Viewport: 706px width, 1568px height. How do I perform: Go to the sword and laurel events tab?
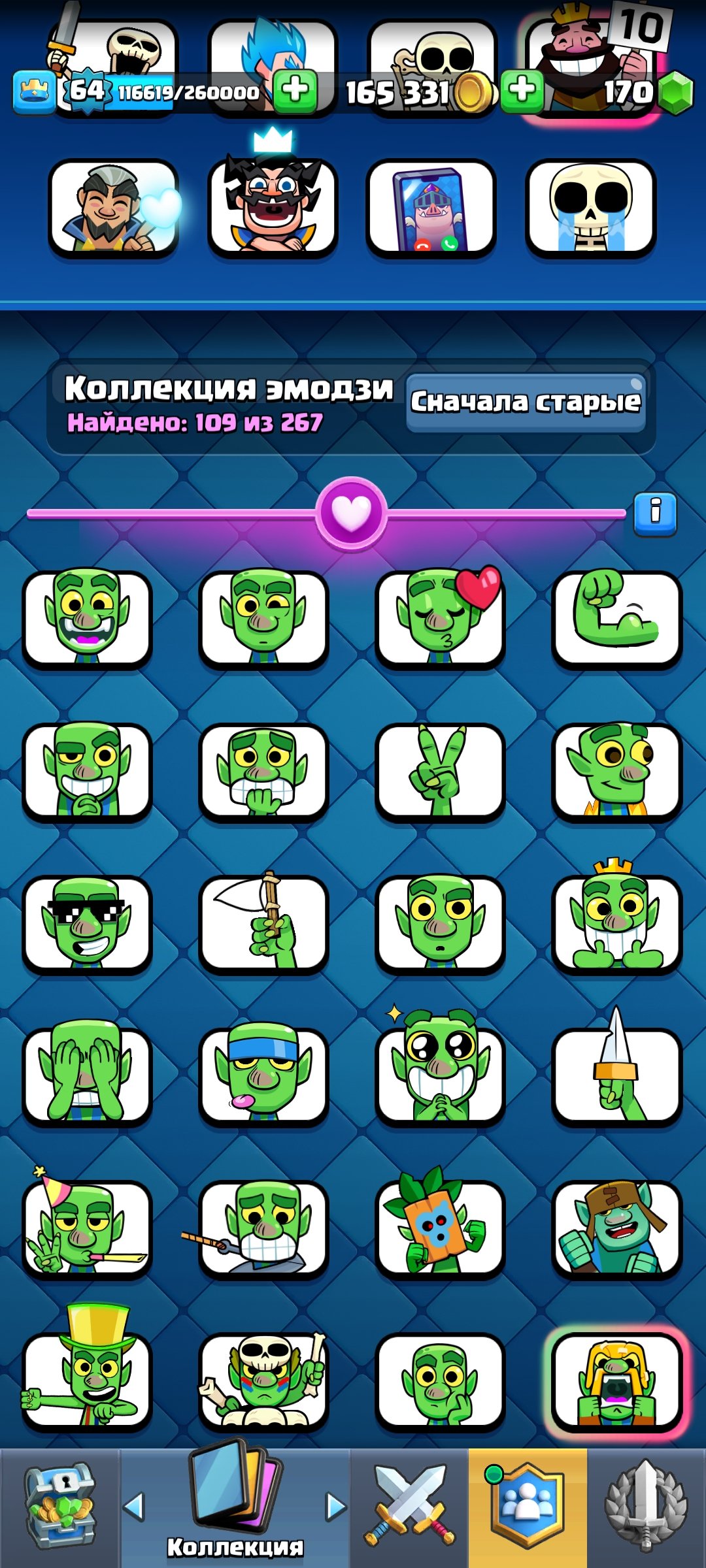tap(646, 1507)
